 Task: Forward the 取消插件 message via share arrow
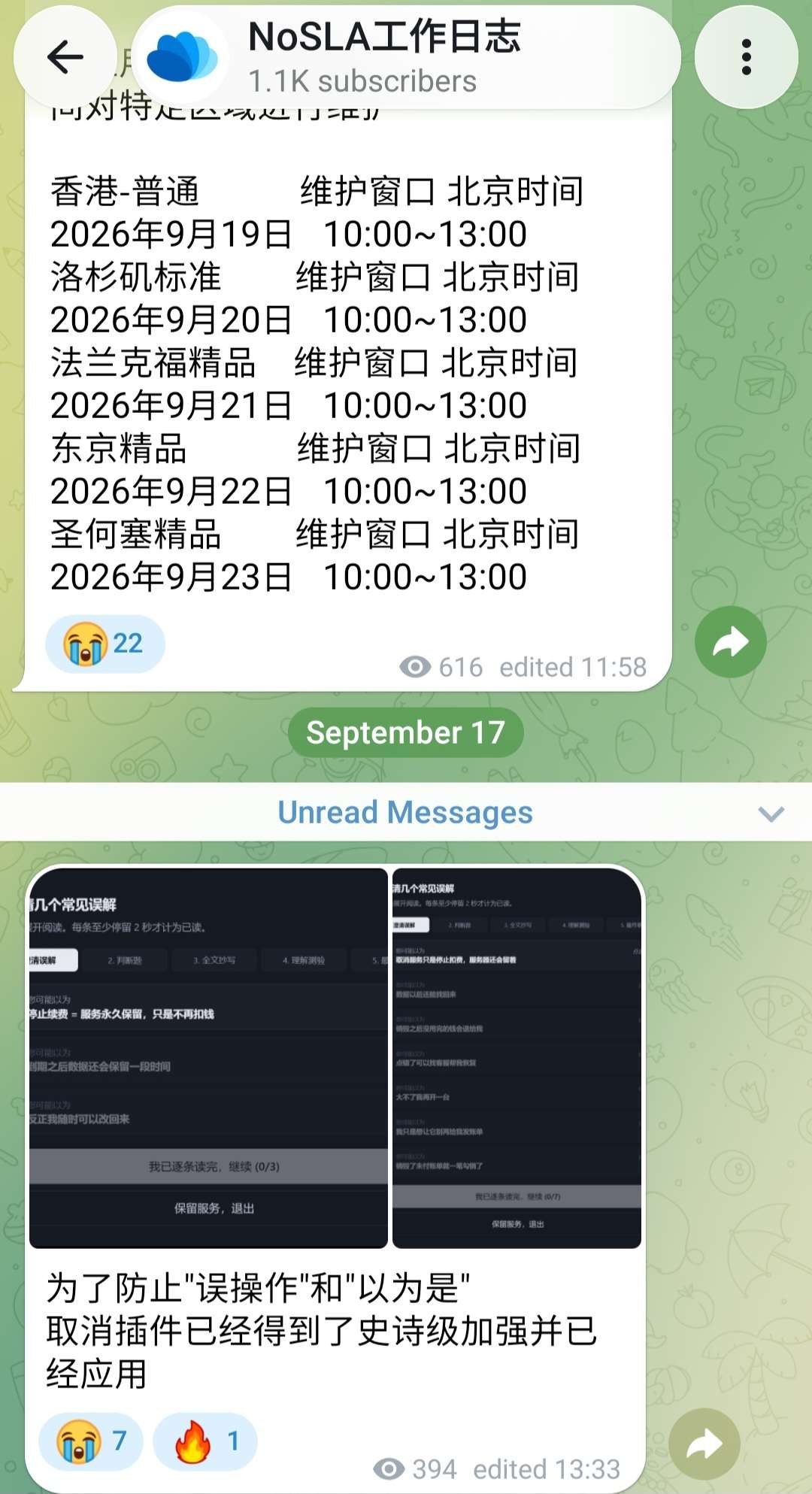[704, 1444]
